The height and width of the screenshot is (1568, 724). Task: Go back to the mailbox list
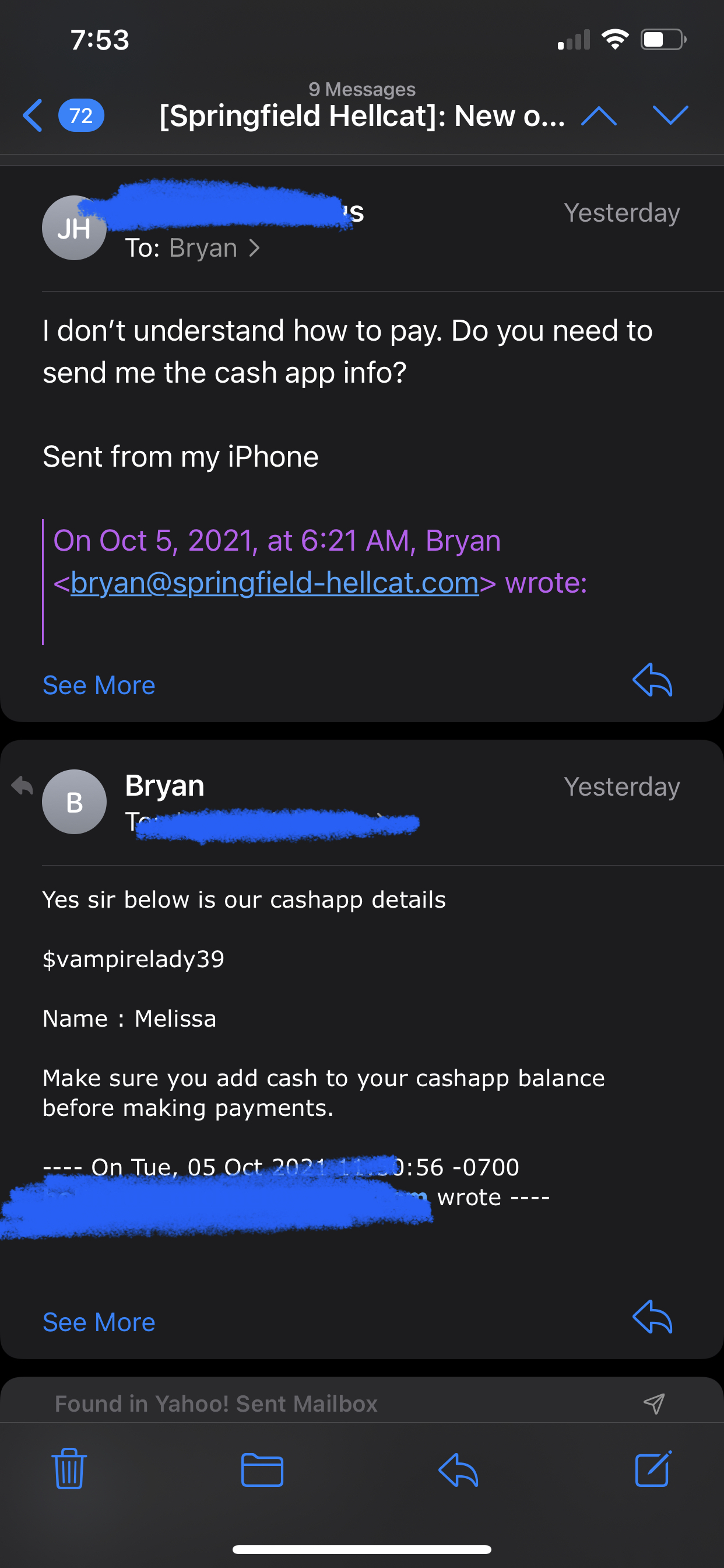tap(62, 115)
